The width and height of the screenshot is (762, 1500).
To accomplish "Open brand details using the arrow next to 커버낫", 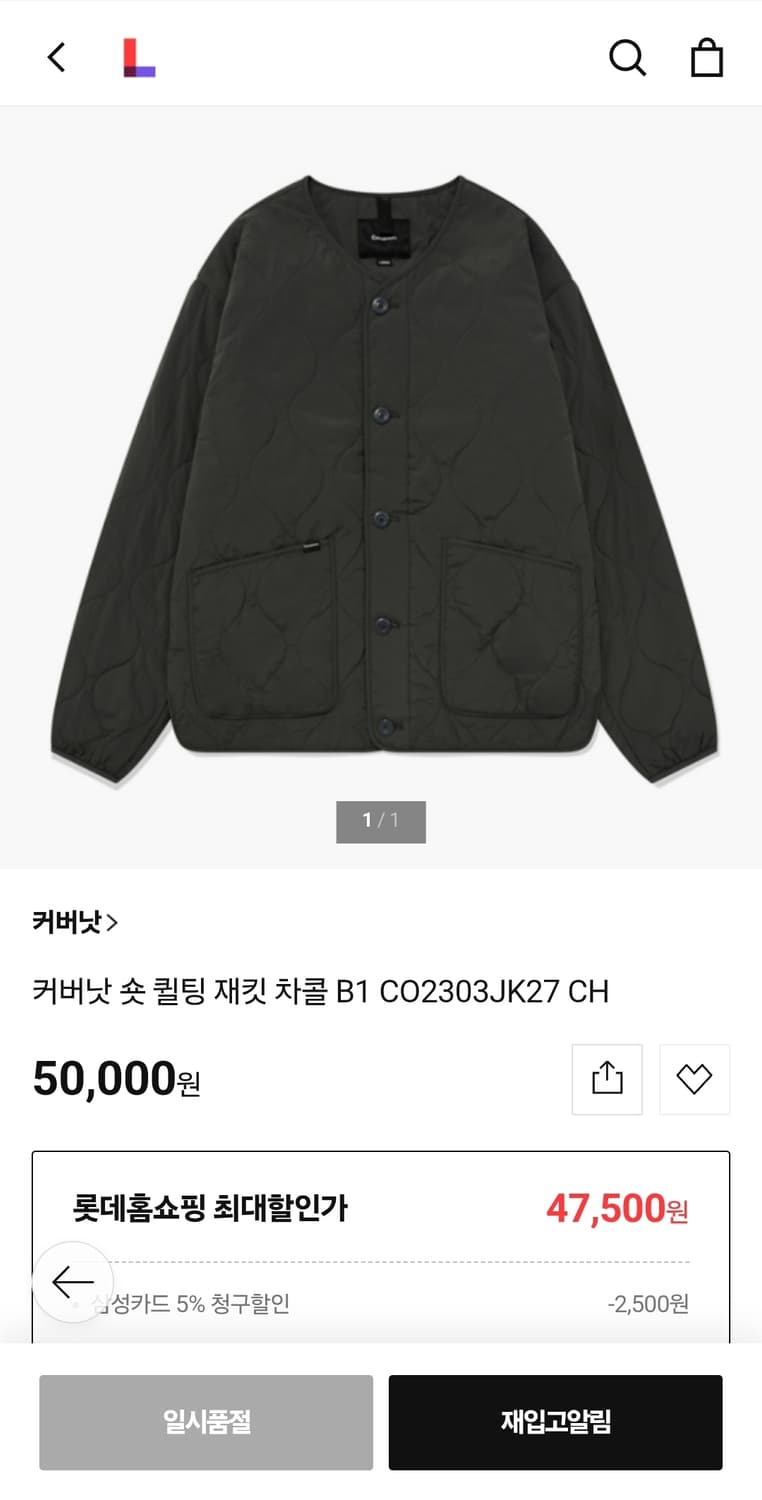I will click(x=115, y=923).
